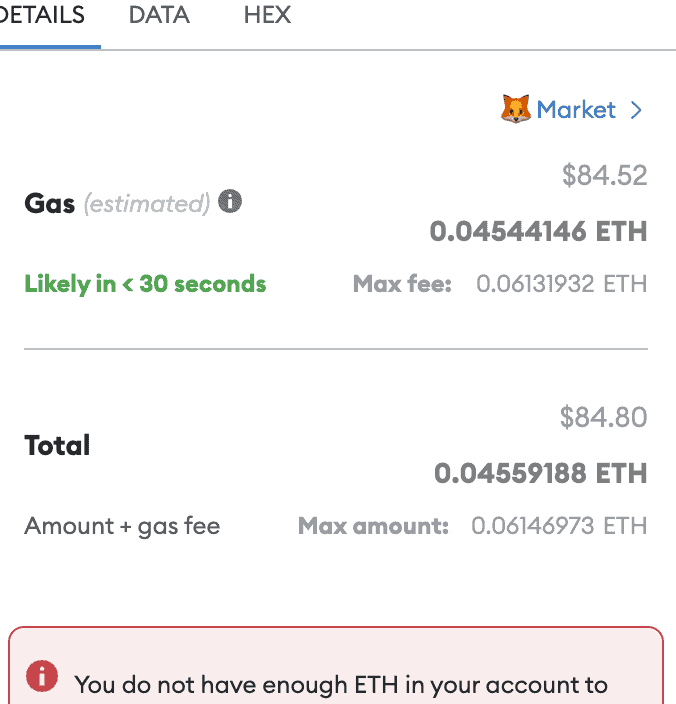Tap the info icon beside Gas estimated

(x=230, y=202)
